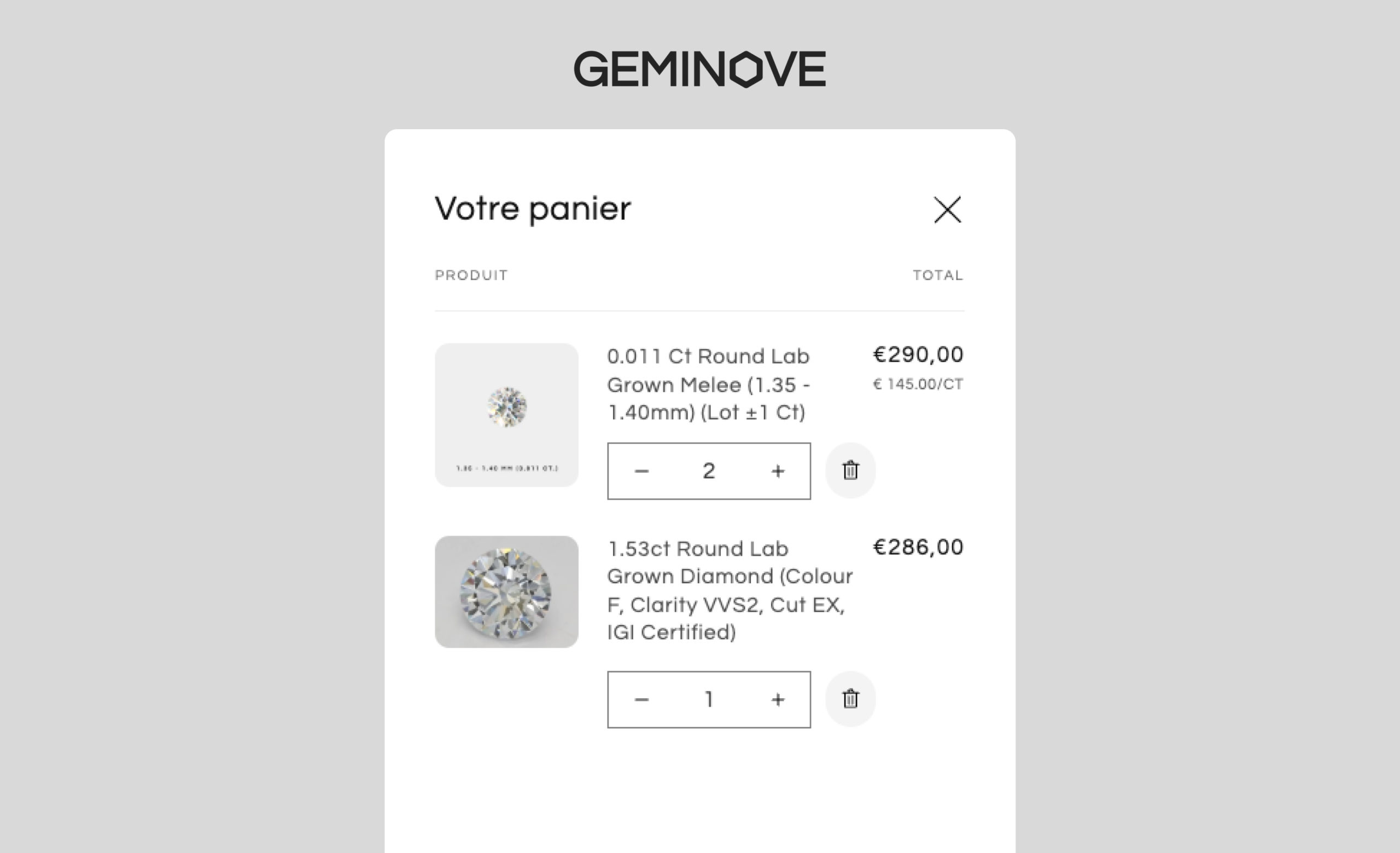This screenshot has height=853, width=1400.
Task: Edit the Melee quantity field showing 2
Action: point(709,471)
